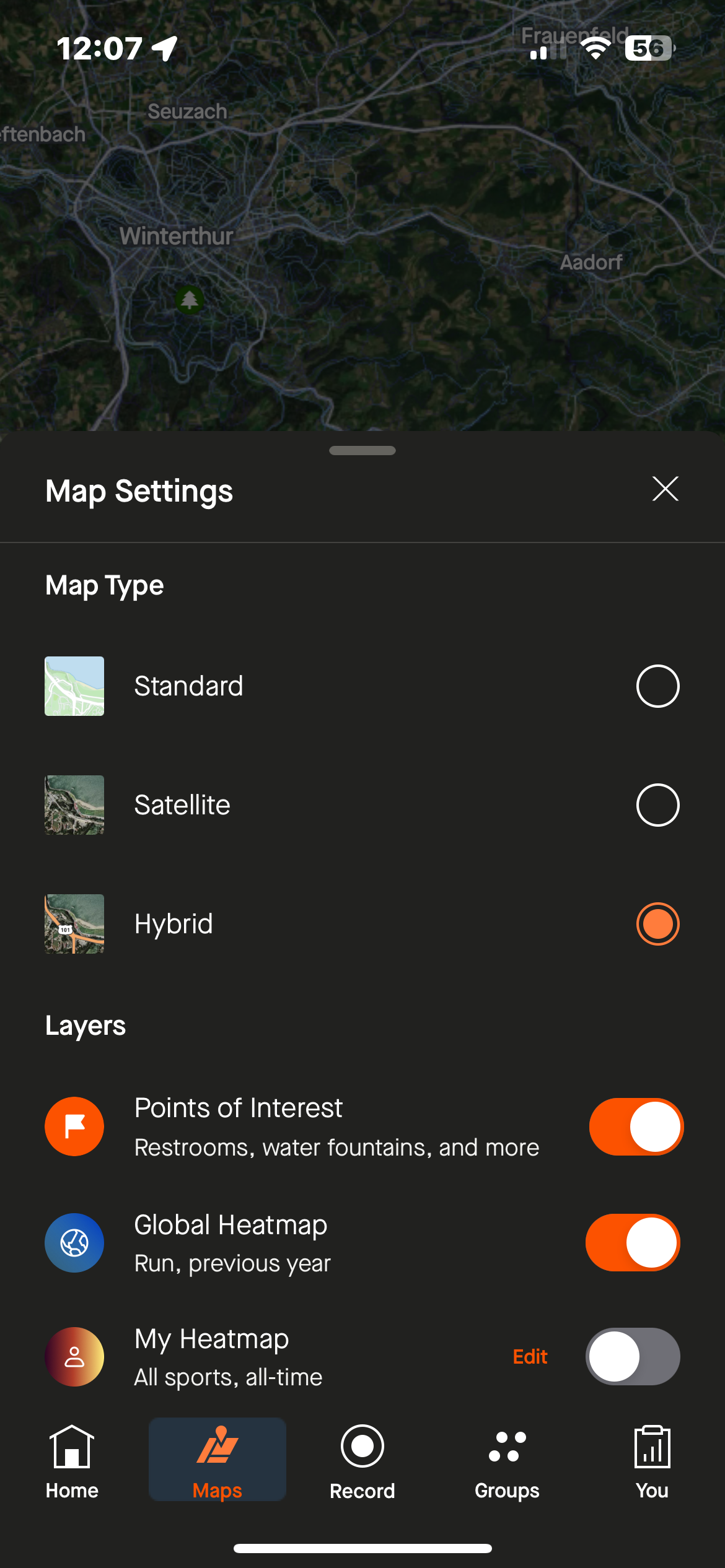Screen dimensions: 725x1568
Task: Choose Satellite map type
Action: (657, 805)
